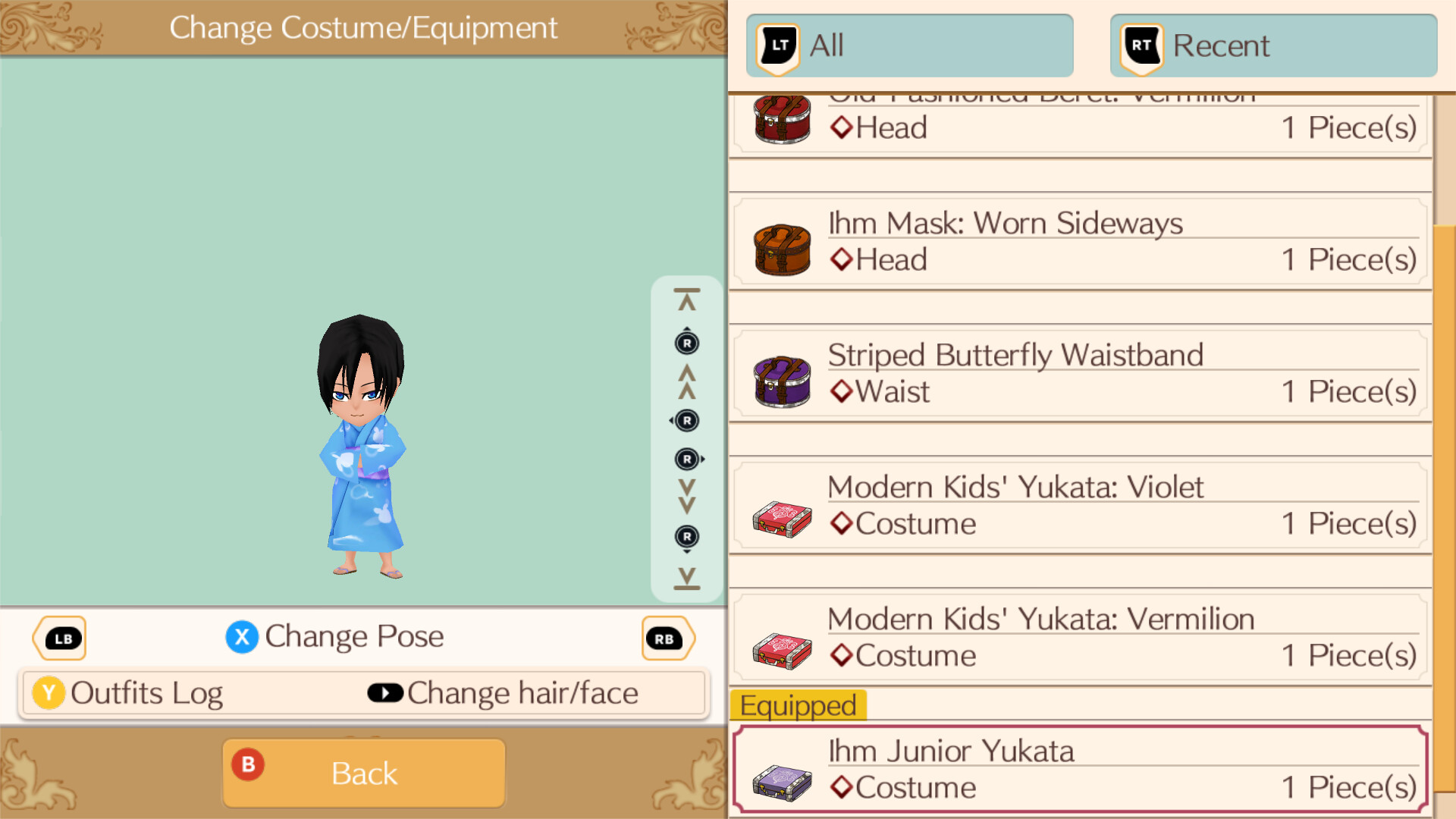Choose Modern Kids' Yukata: Violet
This screenshot has width=1456, height=819.
click(1081, 507)
